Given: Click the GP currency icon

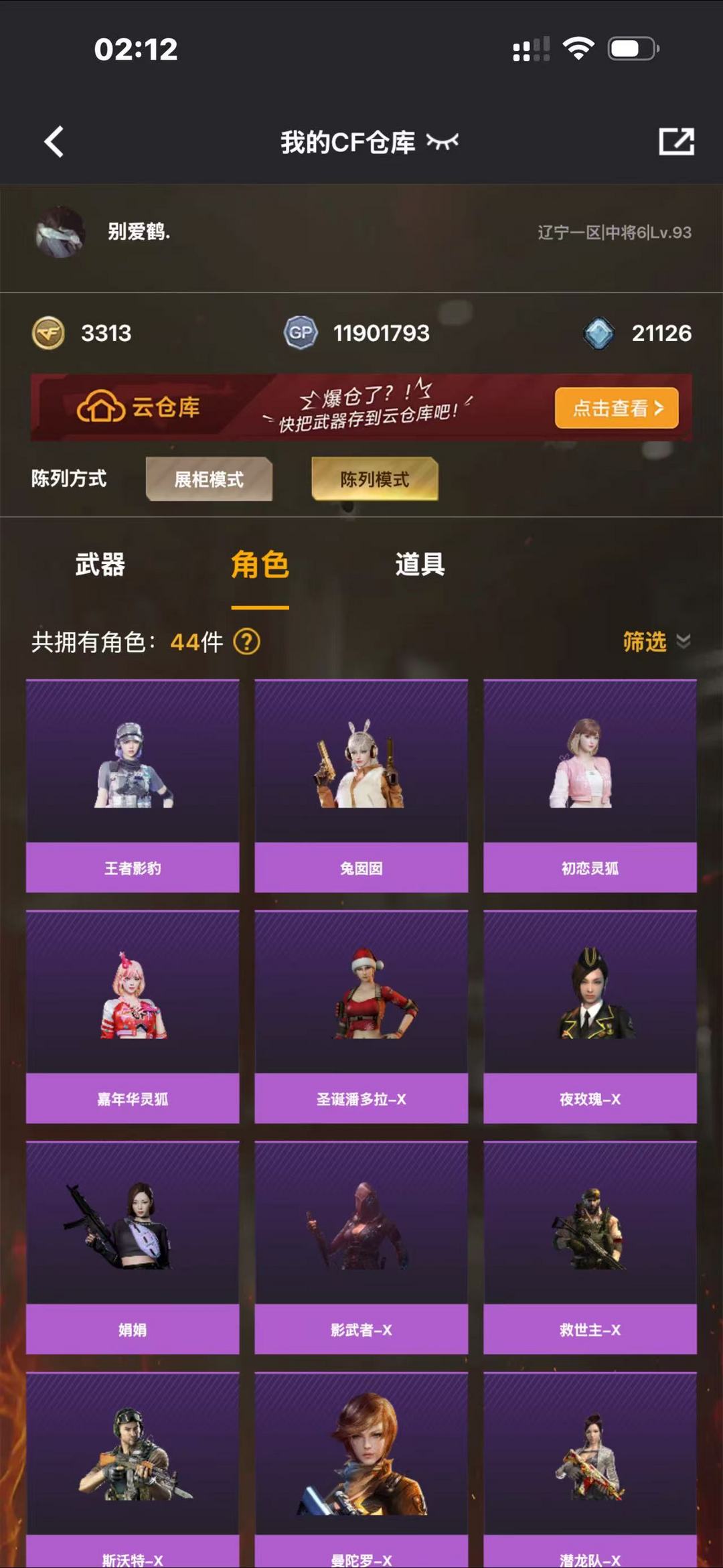Looking at the screenshot, I should [301, 333].
